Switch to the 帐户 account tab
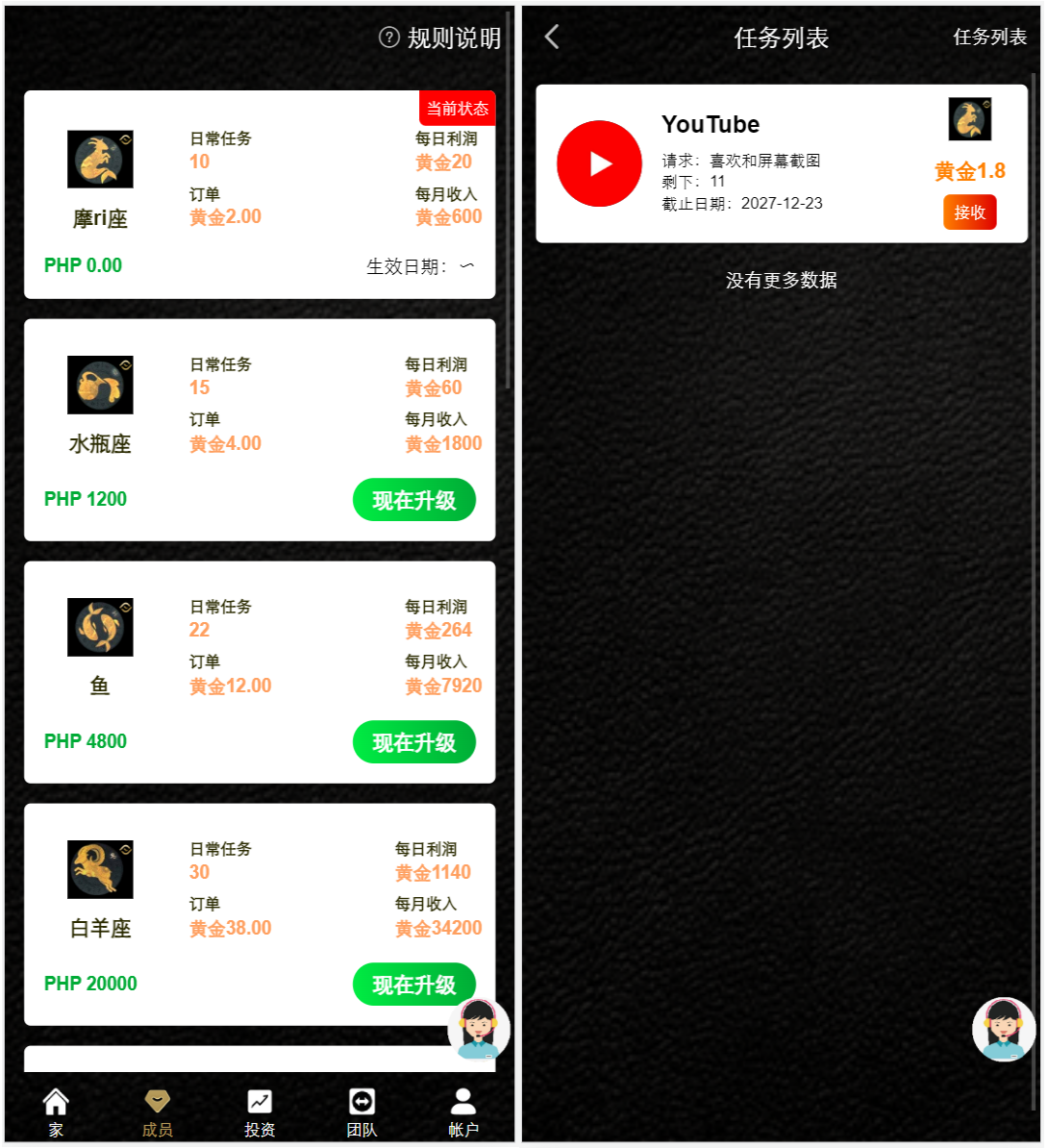1048x1148 pixels. pyautogui.click(x=462, y=1112)
